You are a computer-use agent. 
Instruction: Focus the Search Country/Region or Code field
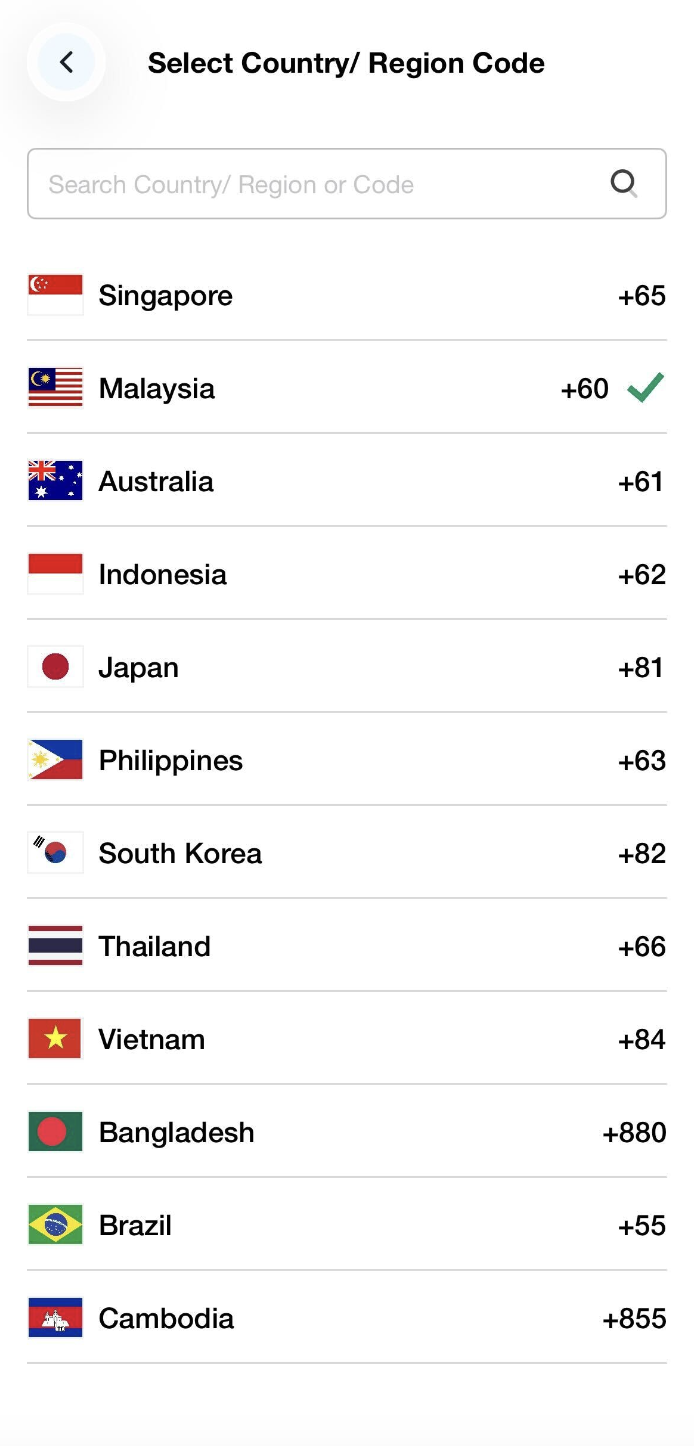pos(320,184)
